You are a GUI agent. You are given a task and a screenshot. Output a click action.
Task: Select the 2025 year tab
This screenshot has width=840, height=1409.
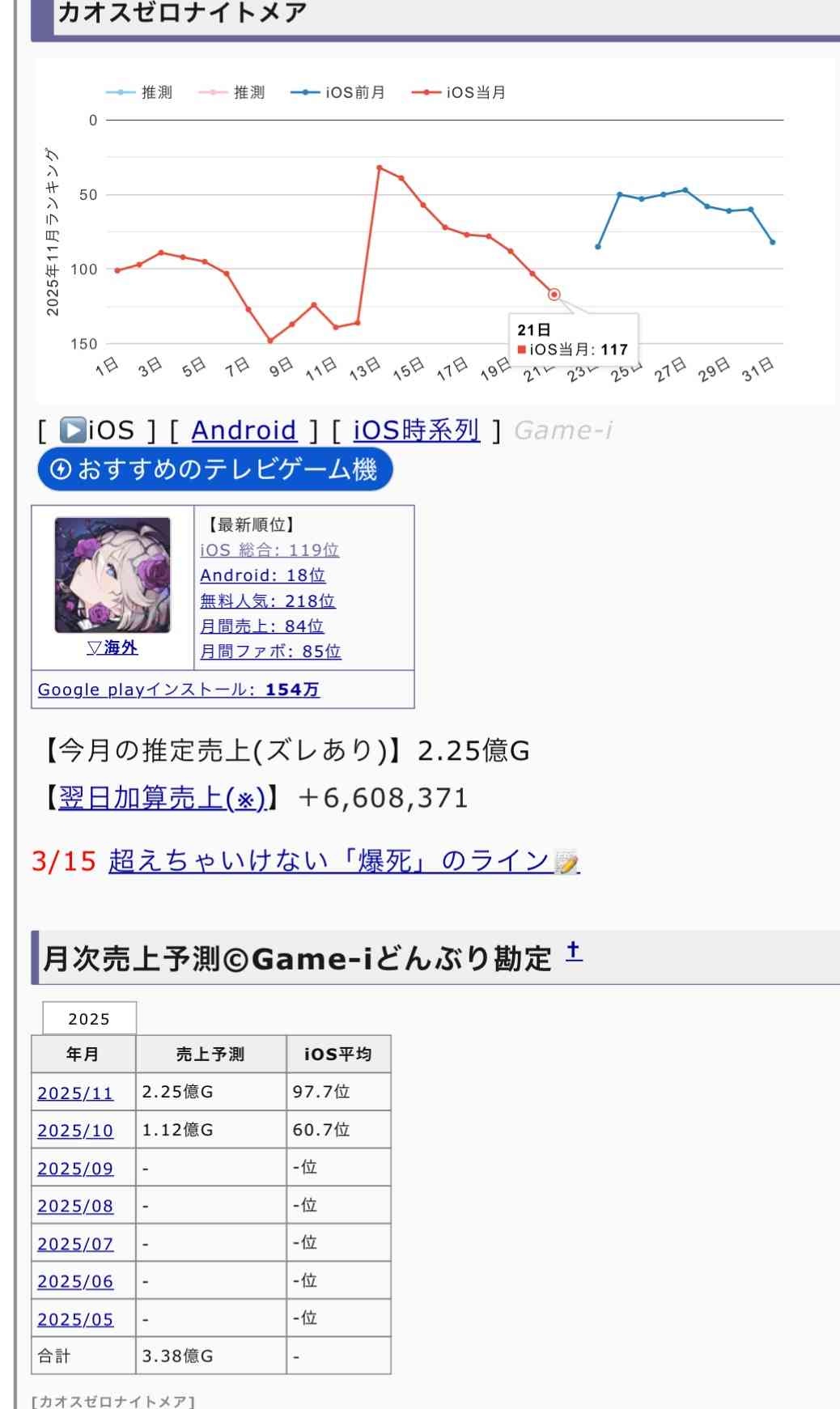(89, 1019)
